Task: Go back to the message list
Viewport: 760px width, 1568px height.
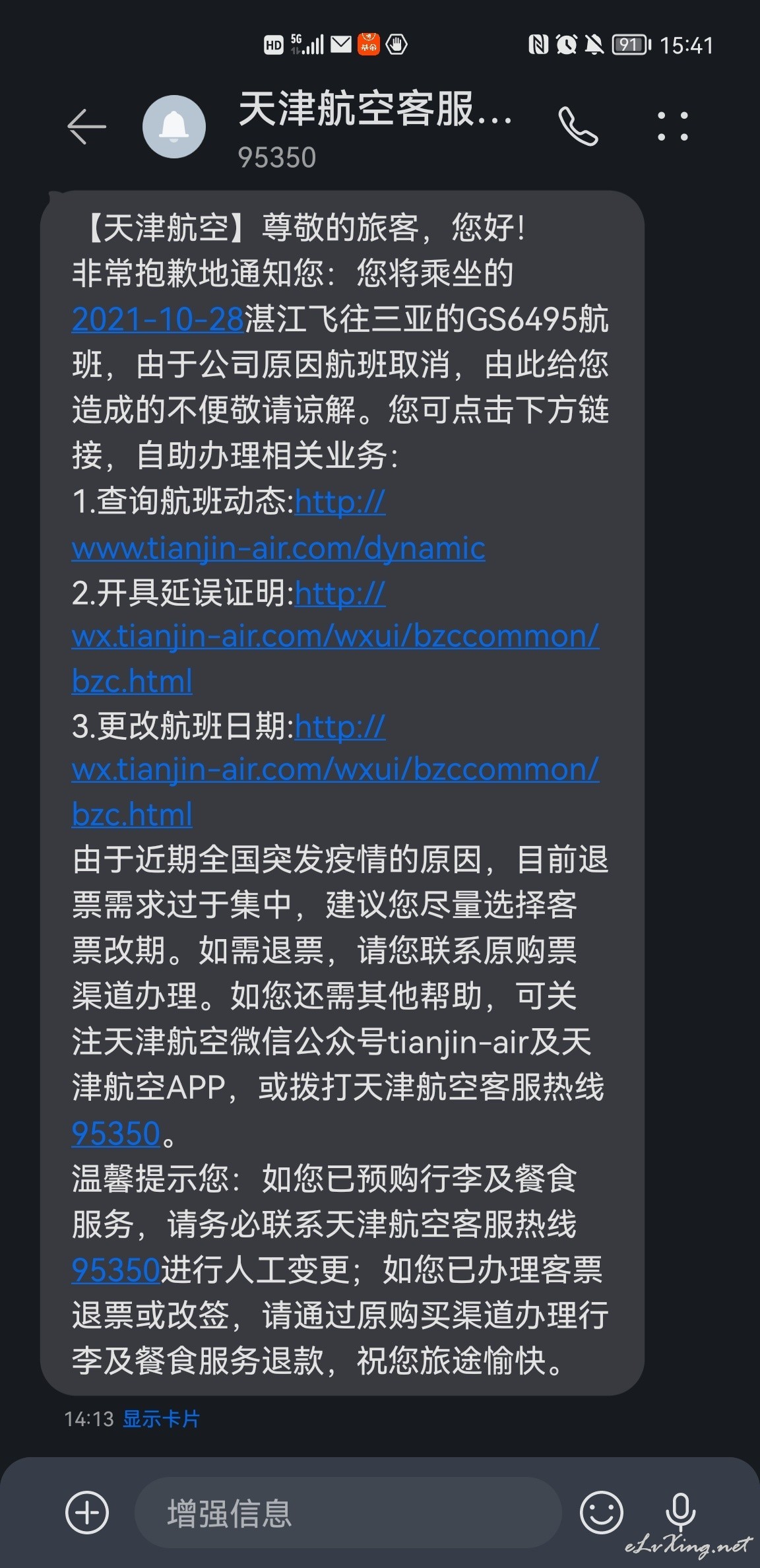Action: 86,126
